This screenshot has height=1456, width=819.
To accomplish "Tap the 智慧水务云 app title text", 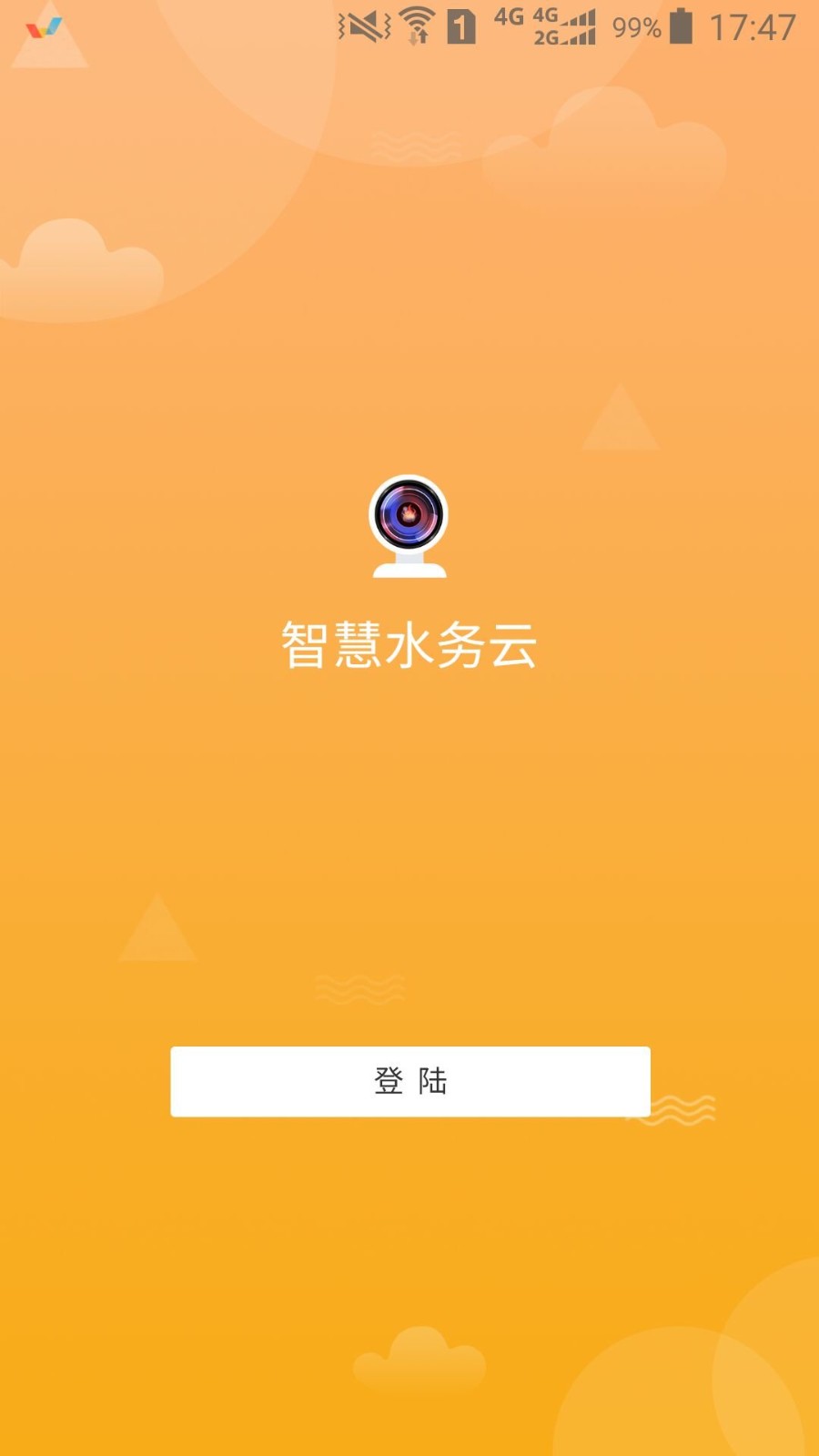I will [409, 648].
